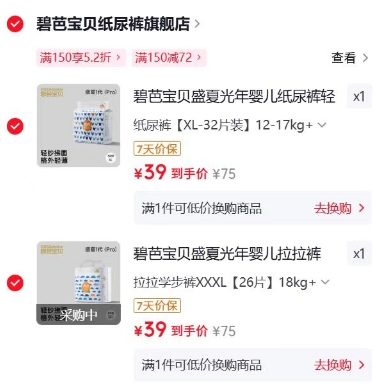This screenshot has width=391, height=389.
Task: Uncheck the 碧芭宝贝纸尿裤旗舰店 store checkbox
Action: click(x=15, y=24)
